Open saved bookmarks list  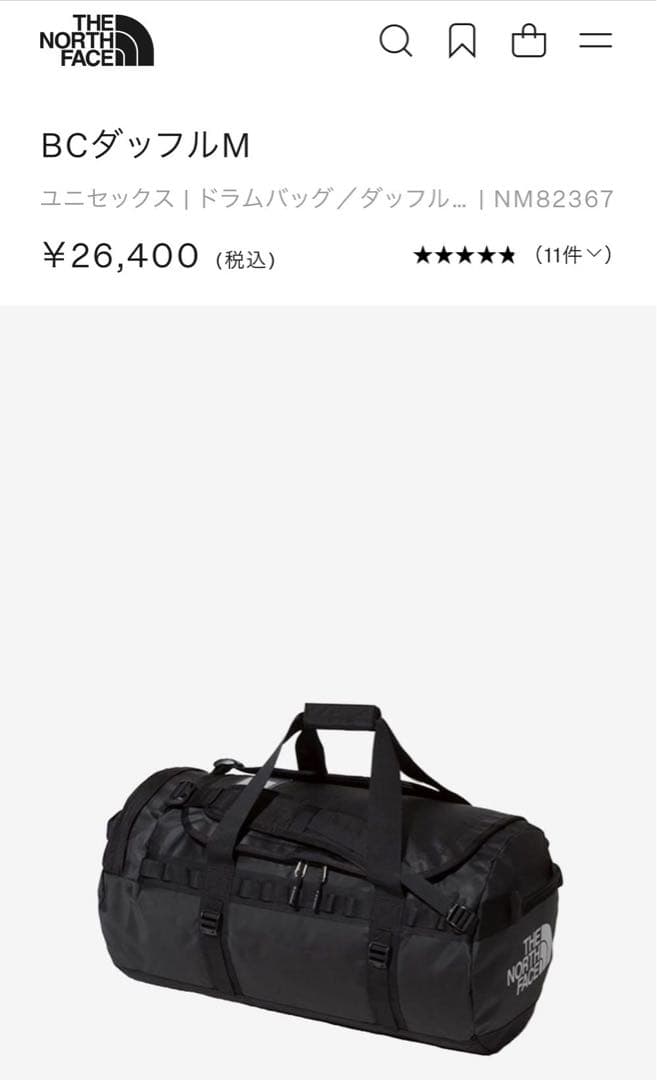462,41
